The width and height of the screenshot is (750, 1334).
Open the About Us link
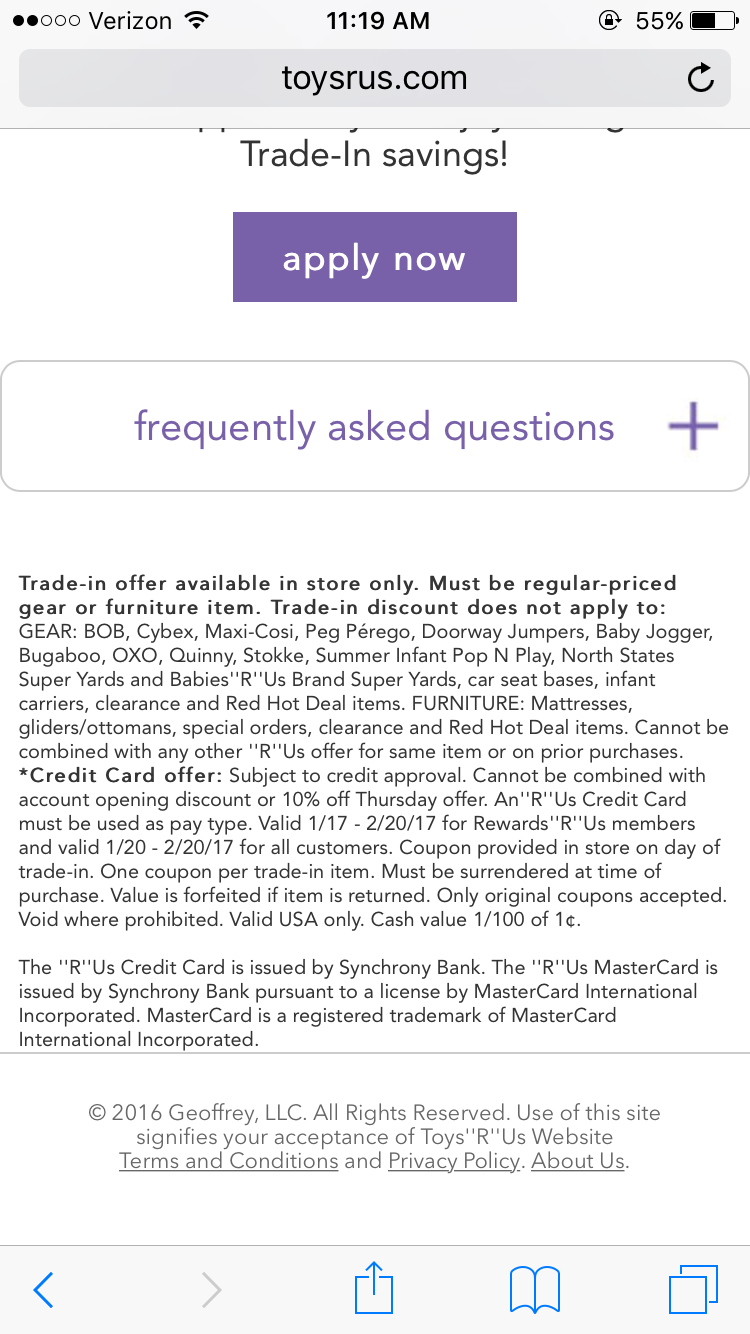(x=578, y=1161)
